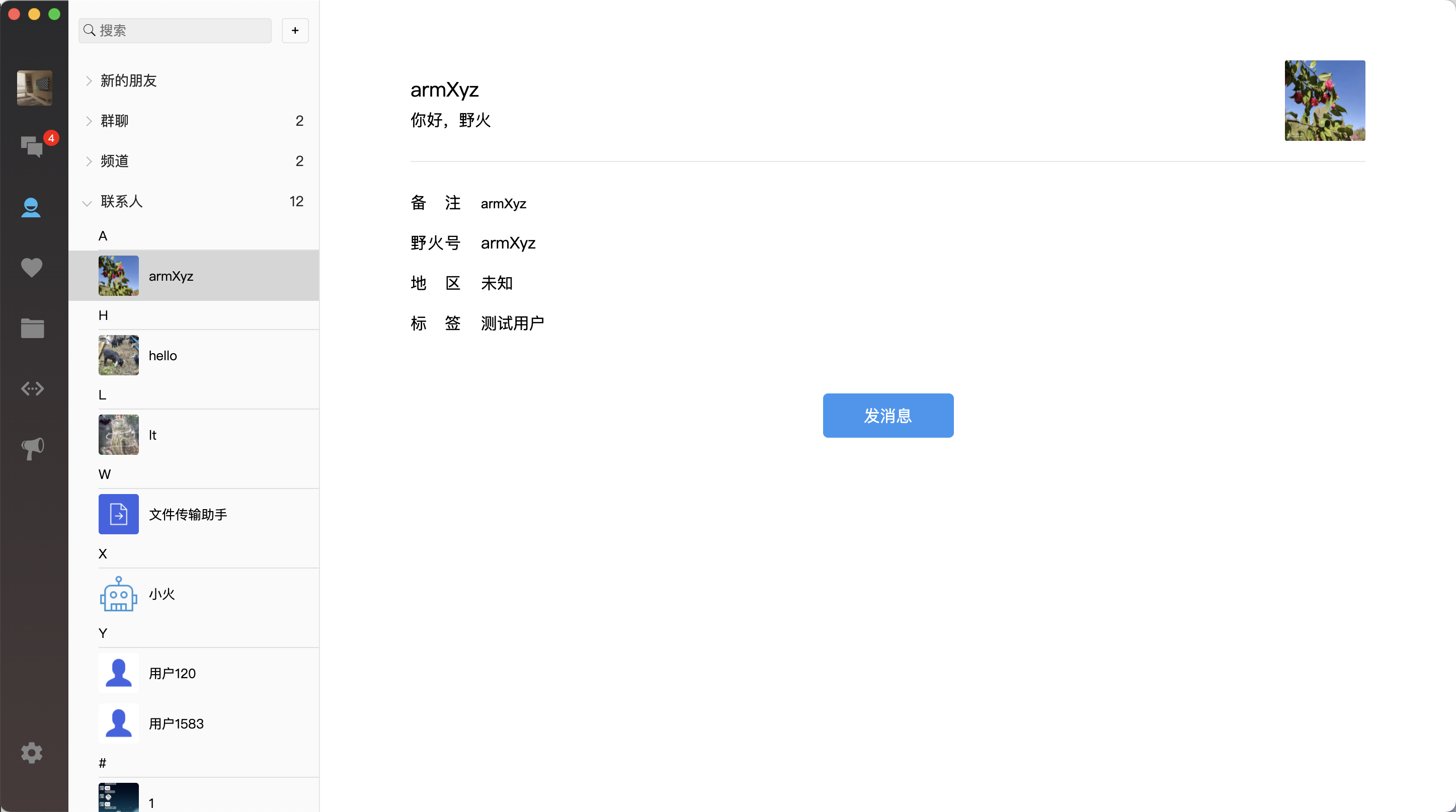This screenshot has width=1456, height=812.
Task: Open contact 用户120
Action: click(x=172, y=674)
